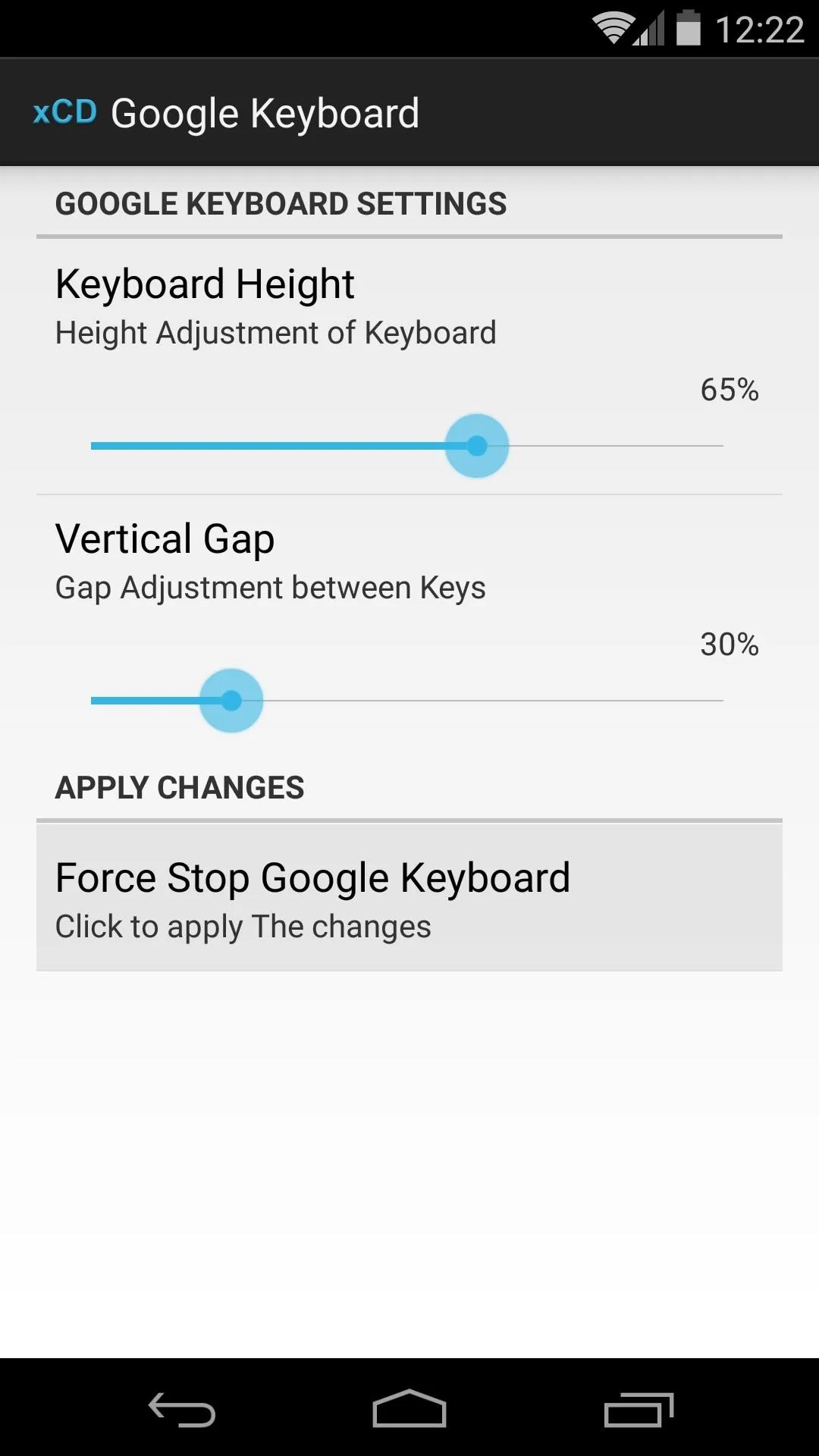Go to the home screen
819x1456 pixels.
[x=409, y=1410]
